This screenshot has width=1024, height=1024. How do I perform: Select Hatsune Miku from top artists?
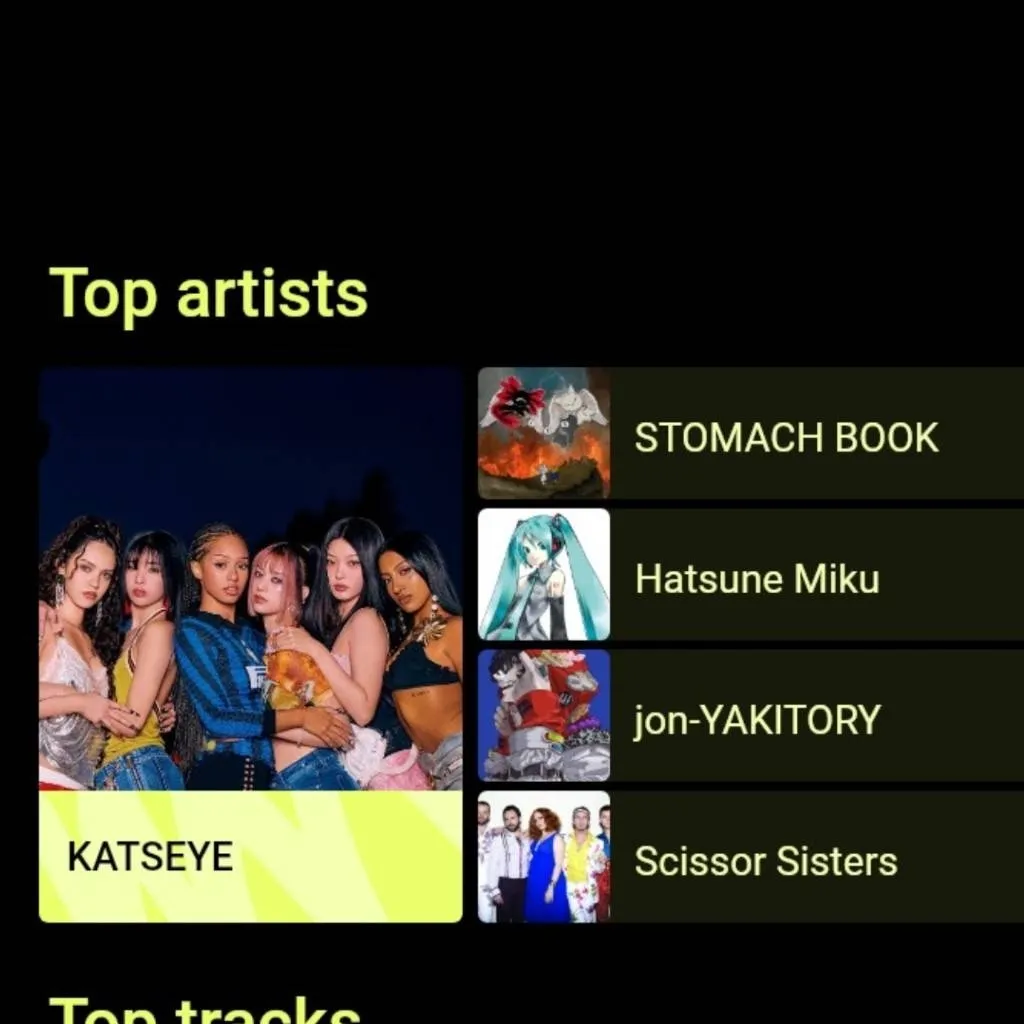[751, 575]
